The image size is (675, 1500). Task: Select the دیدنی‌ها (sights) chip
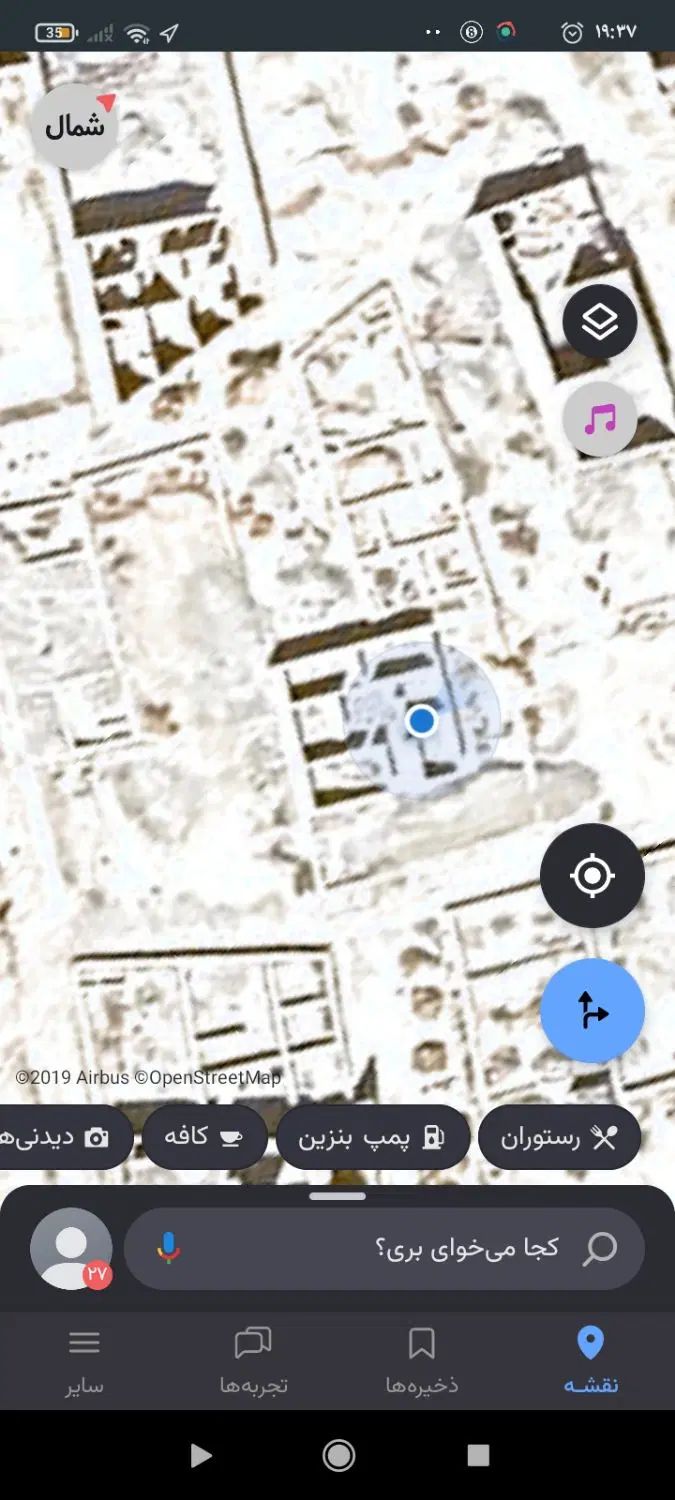pos(60,1137)
